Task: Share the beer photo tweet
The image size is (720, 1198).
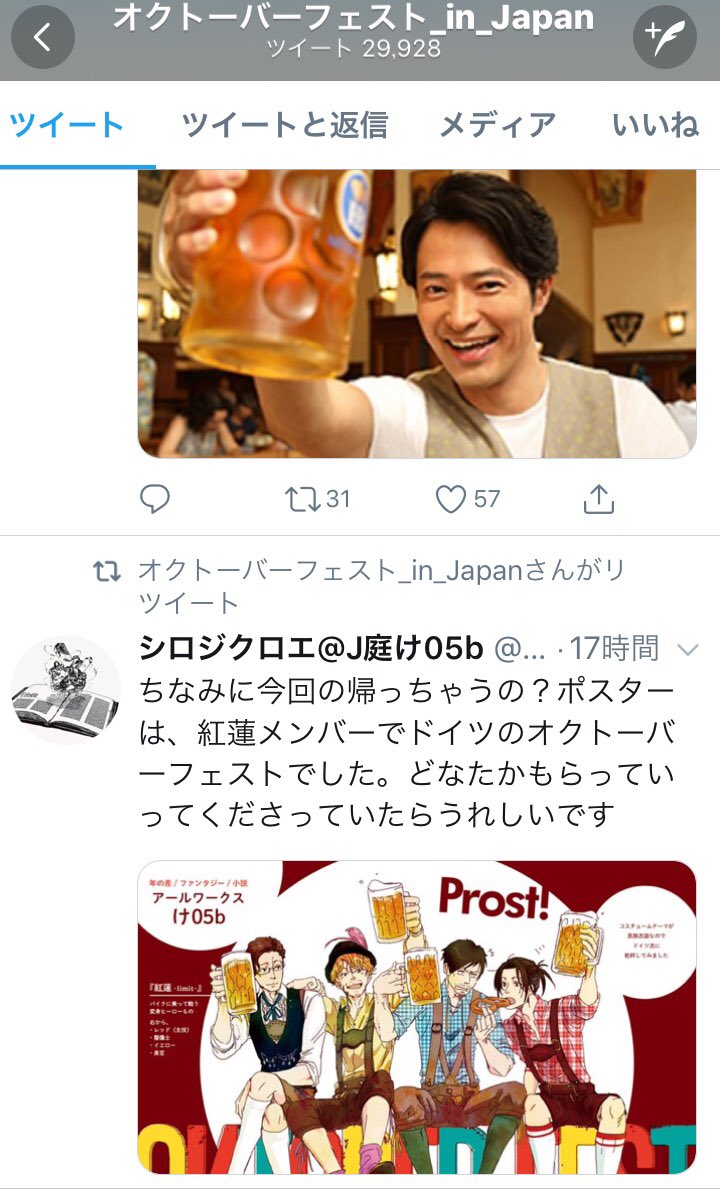Action: tap(598, 498)
